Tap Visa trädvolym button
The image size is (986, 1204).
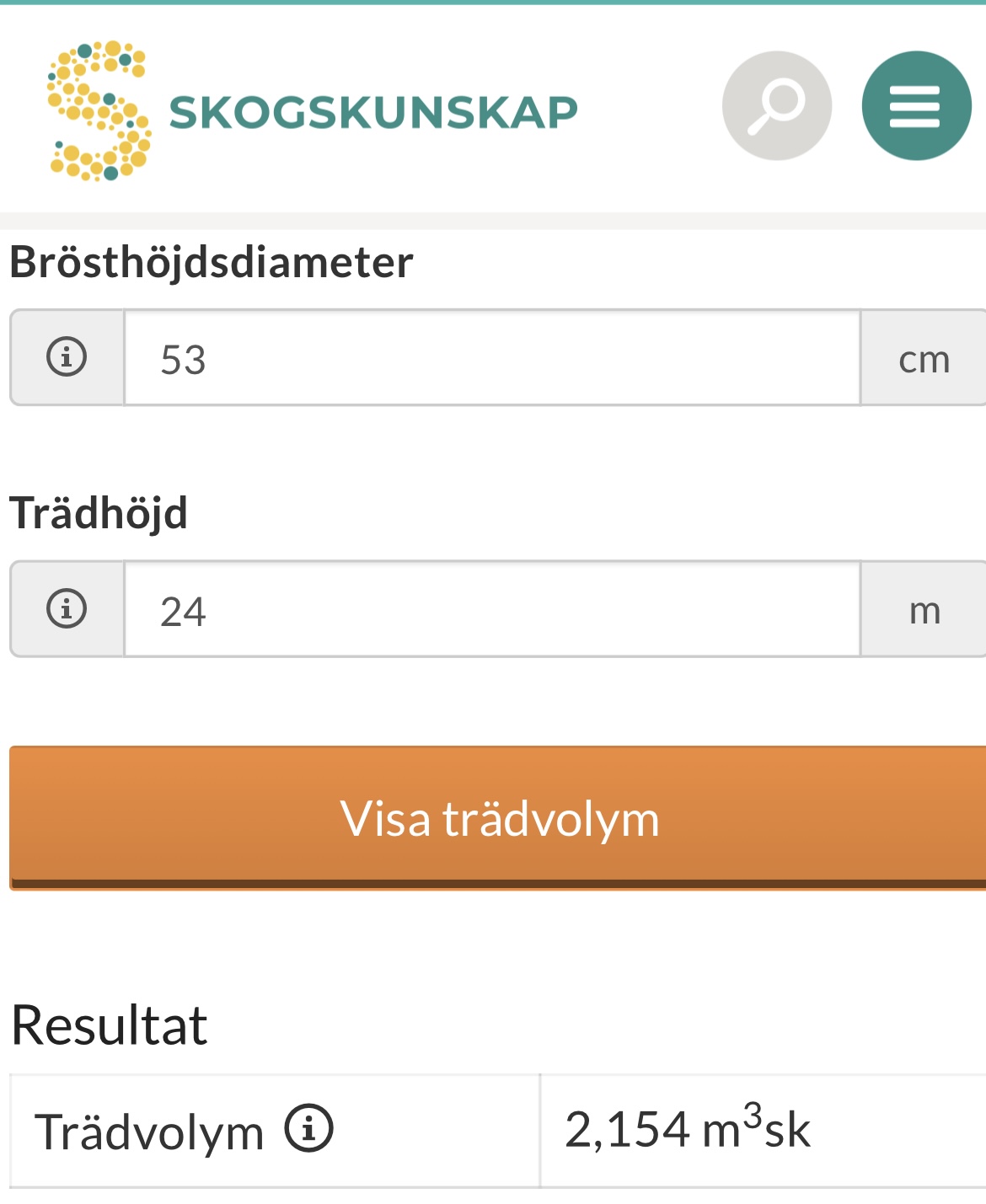[499, 817]
